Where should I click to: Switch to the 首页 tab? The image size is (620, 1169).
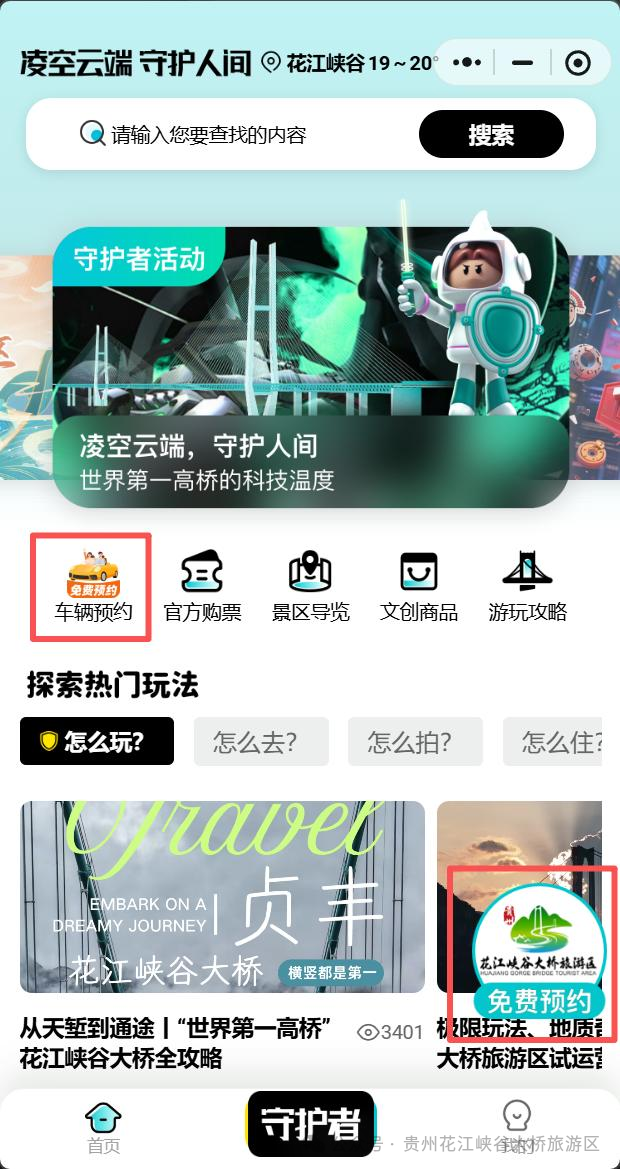coord(103,1127)
